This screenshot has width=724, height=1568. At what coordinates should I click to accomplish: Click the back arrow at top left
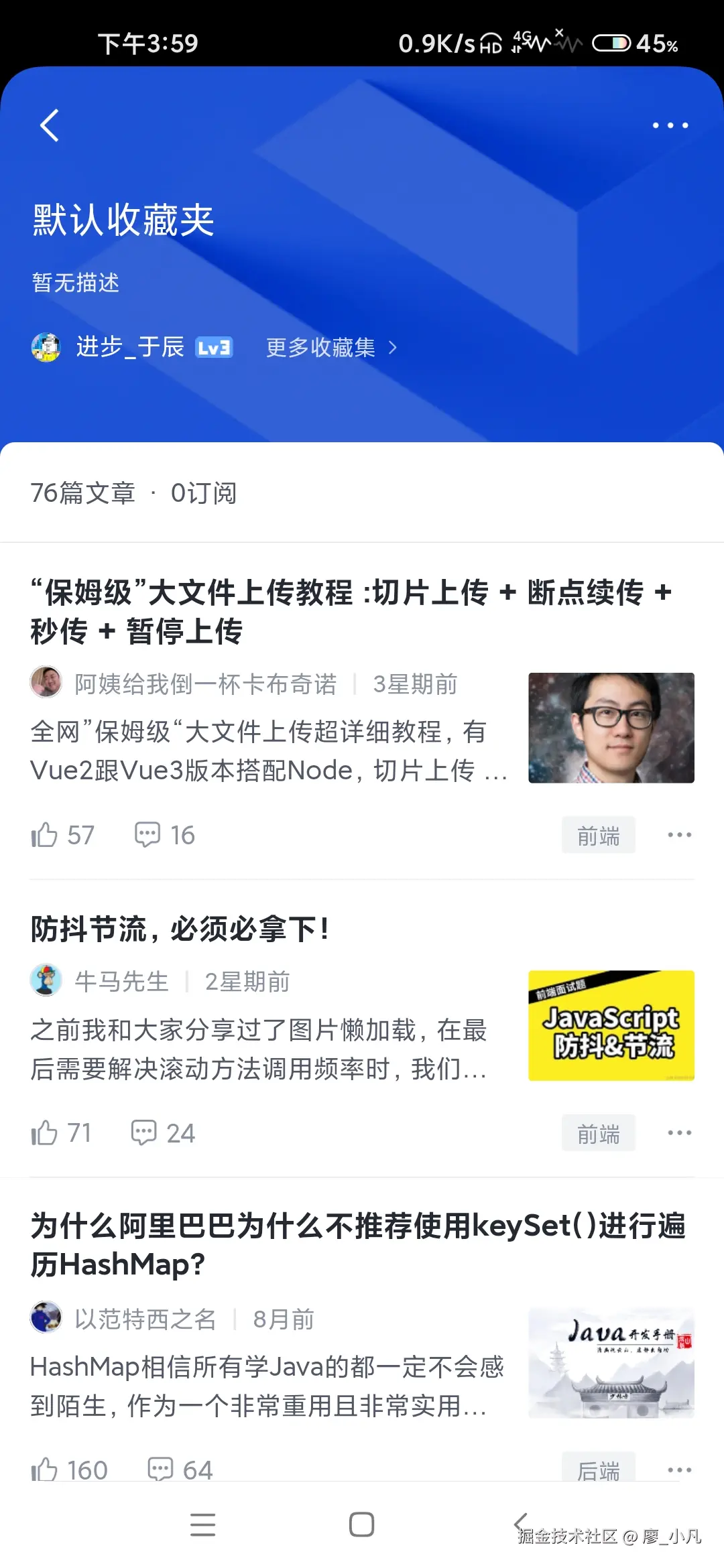coord(48,126)
